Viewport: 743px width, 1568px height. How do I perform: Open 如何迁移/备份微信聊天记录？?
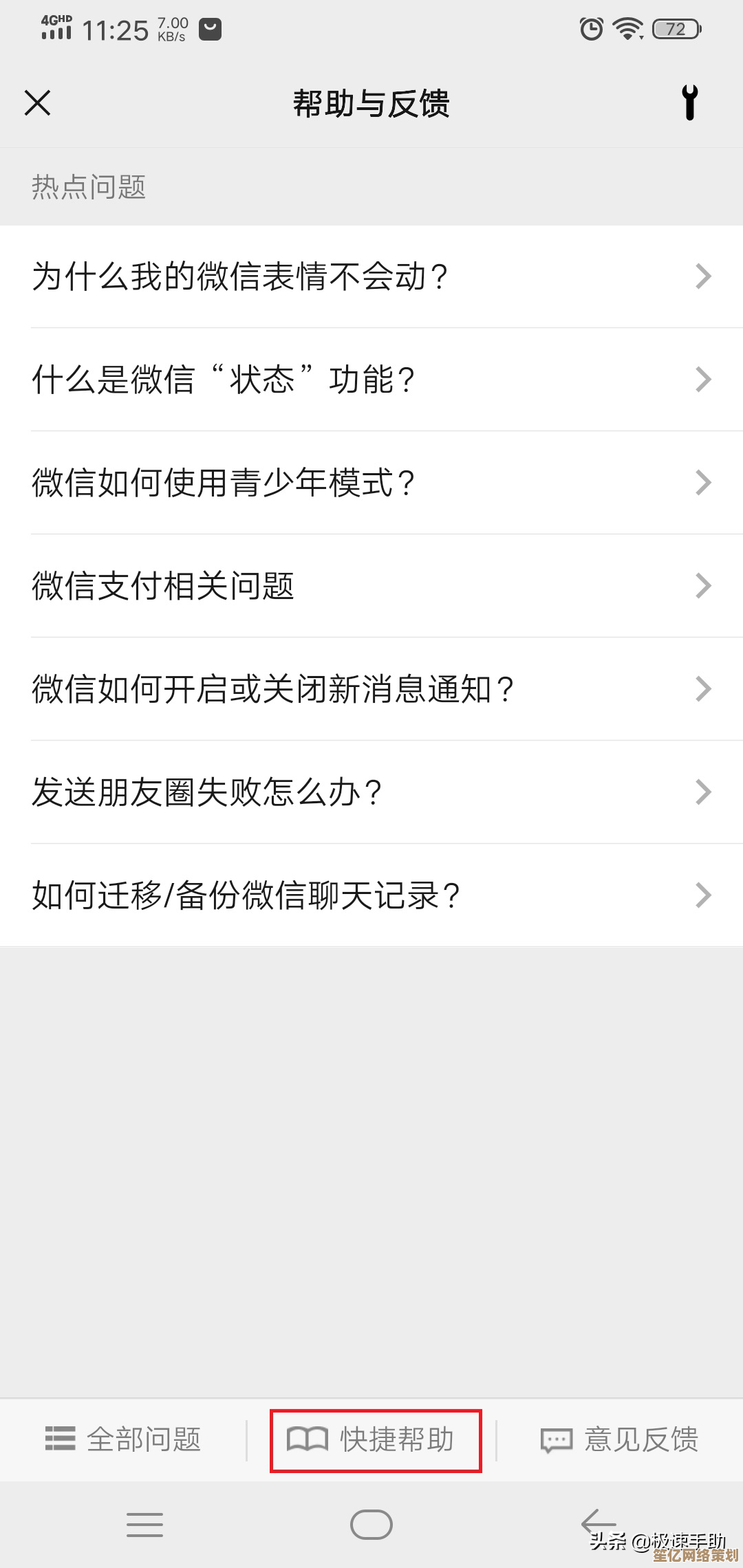(371, 895)
